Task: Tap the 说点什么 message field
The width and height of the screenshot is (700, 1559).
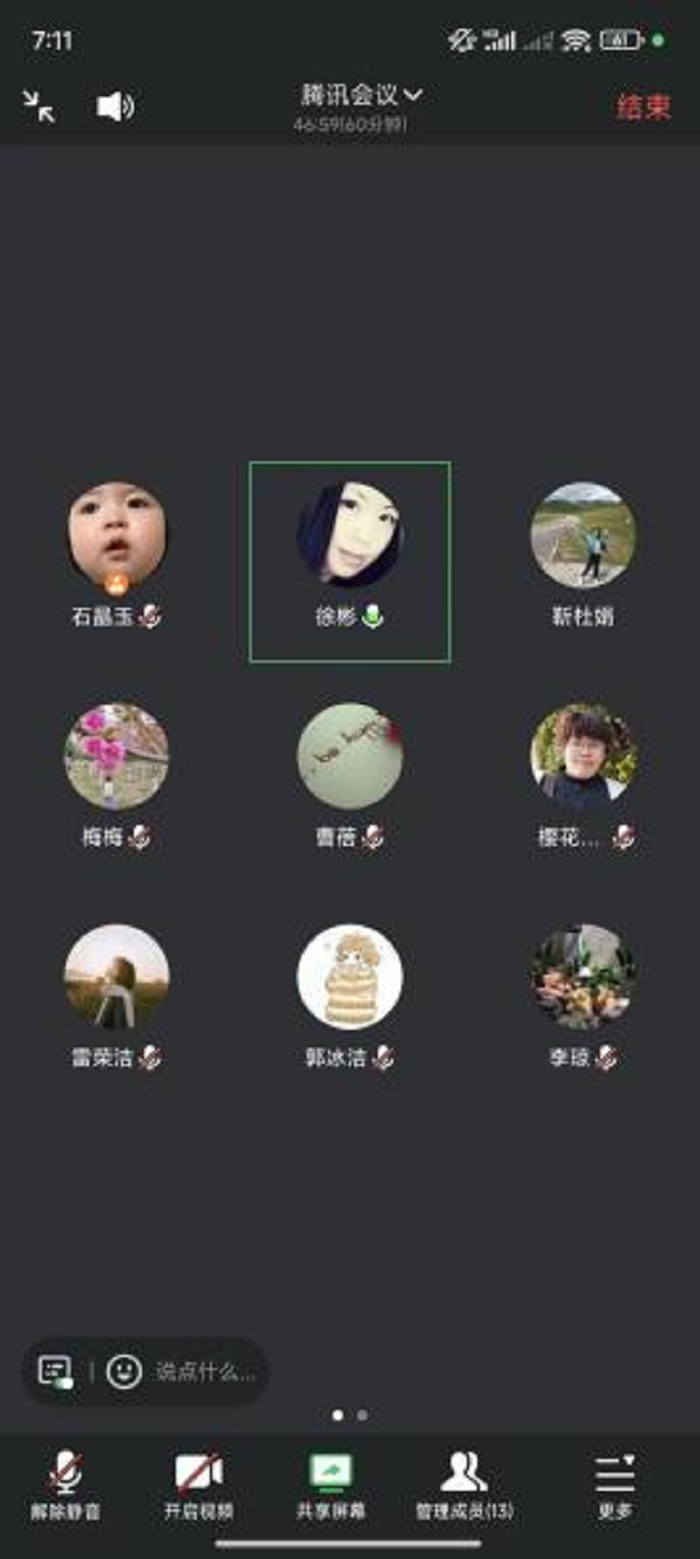Action: pos(205,1371)
